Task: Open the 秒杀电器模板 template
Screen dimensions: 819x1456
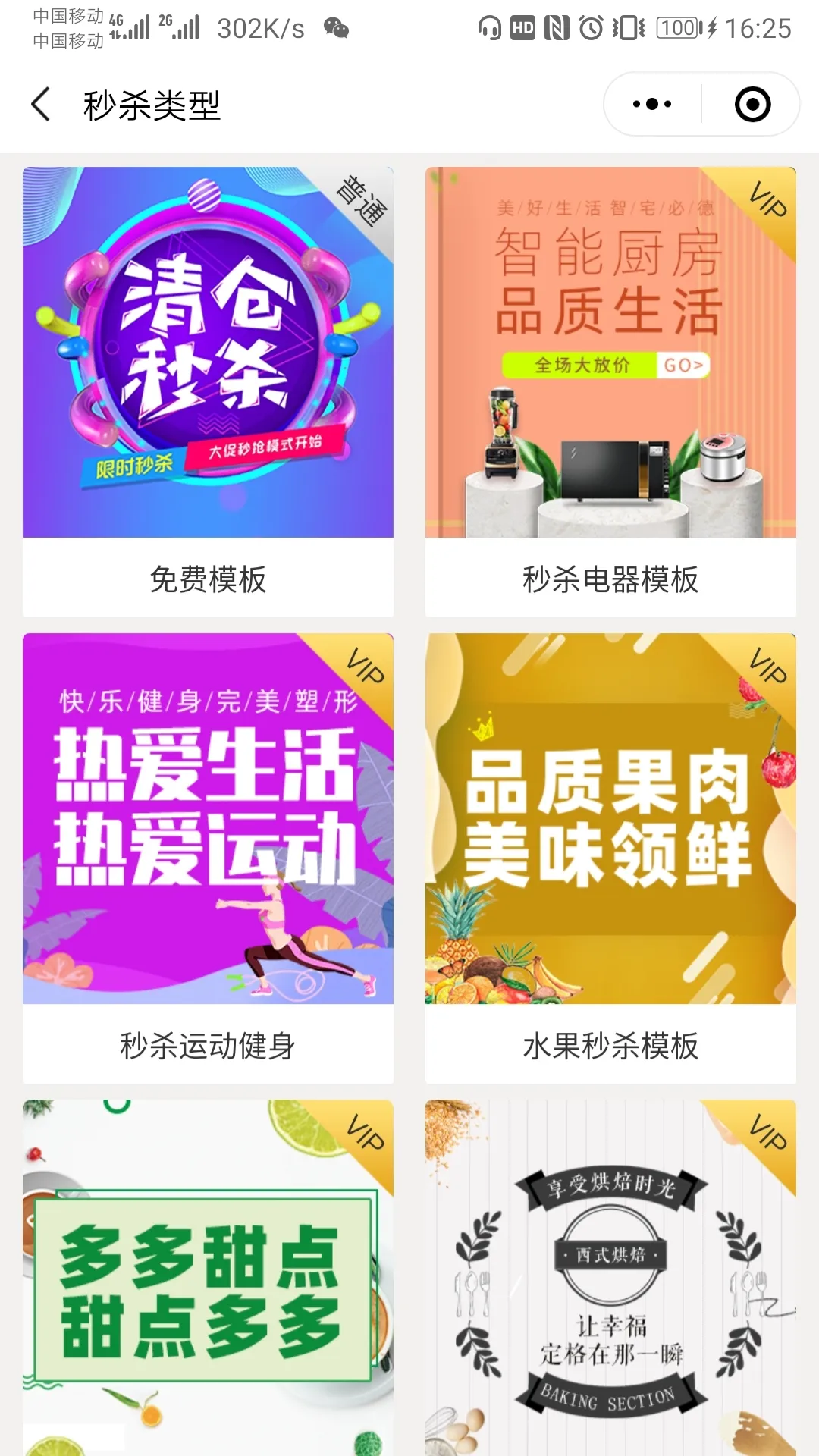Action: tap(610, 391)
